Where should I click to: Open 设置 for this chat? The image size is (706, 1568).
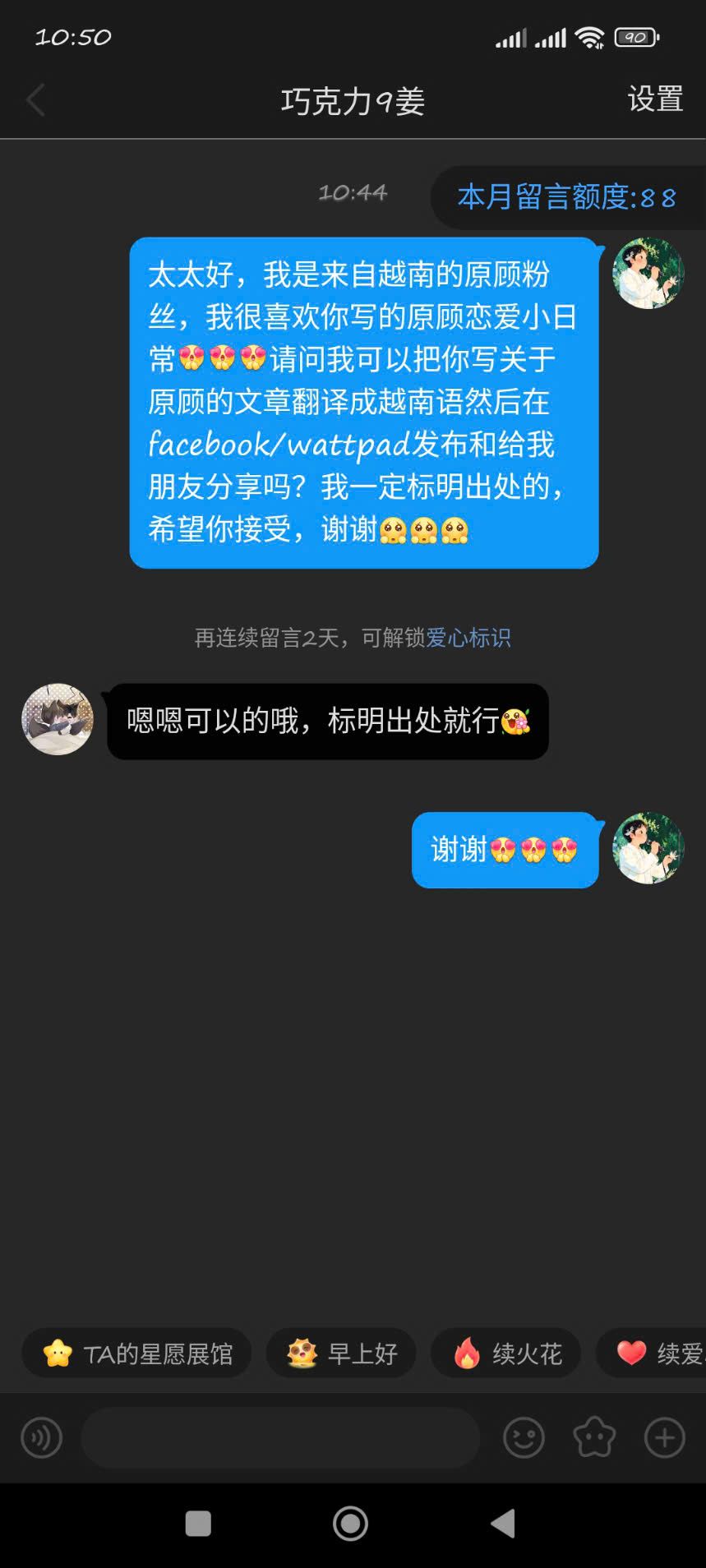click(x=654, y=99)
